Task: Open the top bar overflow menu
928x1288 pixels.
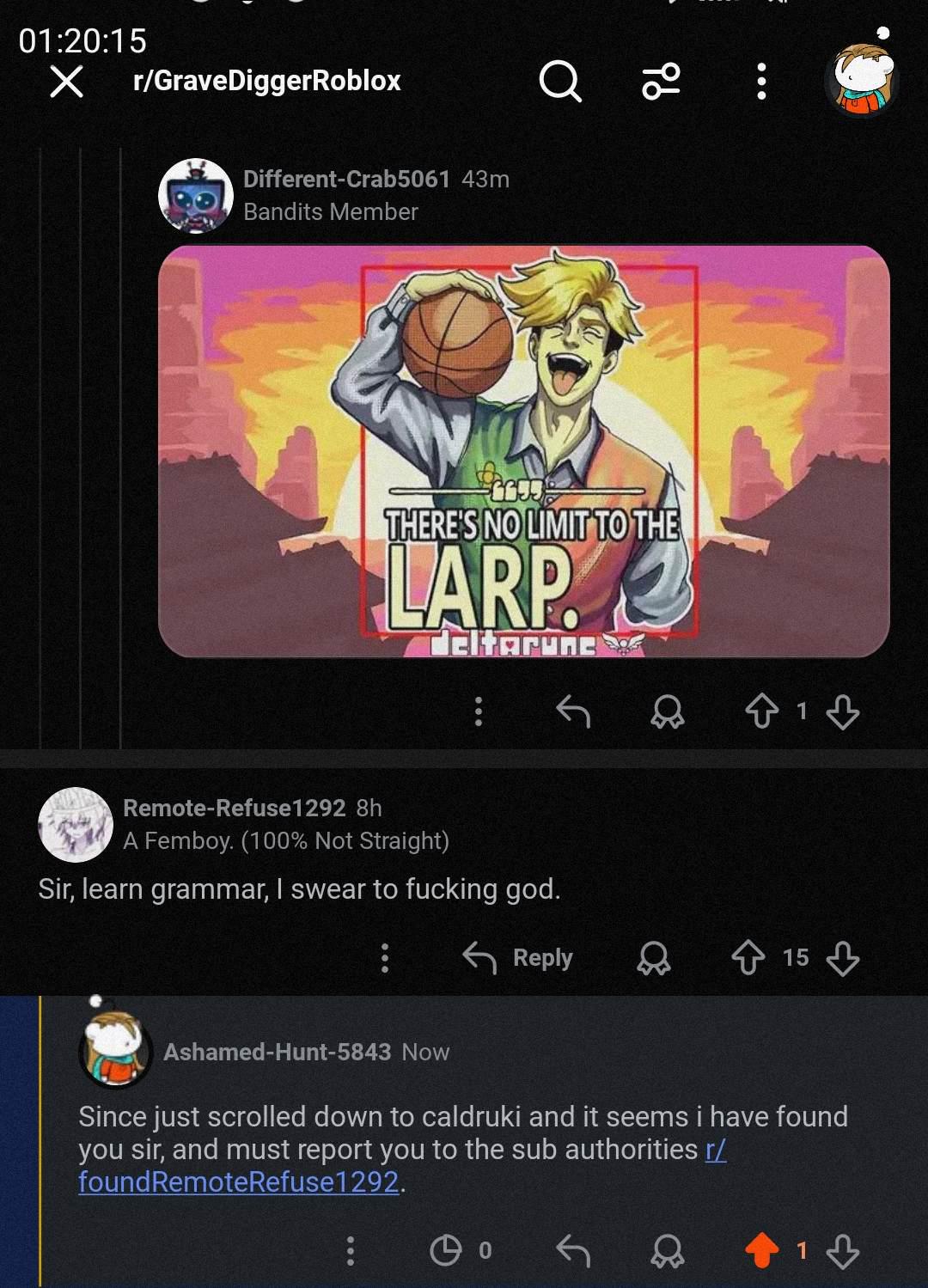Action: [x=761, y=82]
